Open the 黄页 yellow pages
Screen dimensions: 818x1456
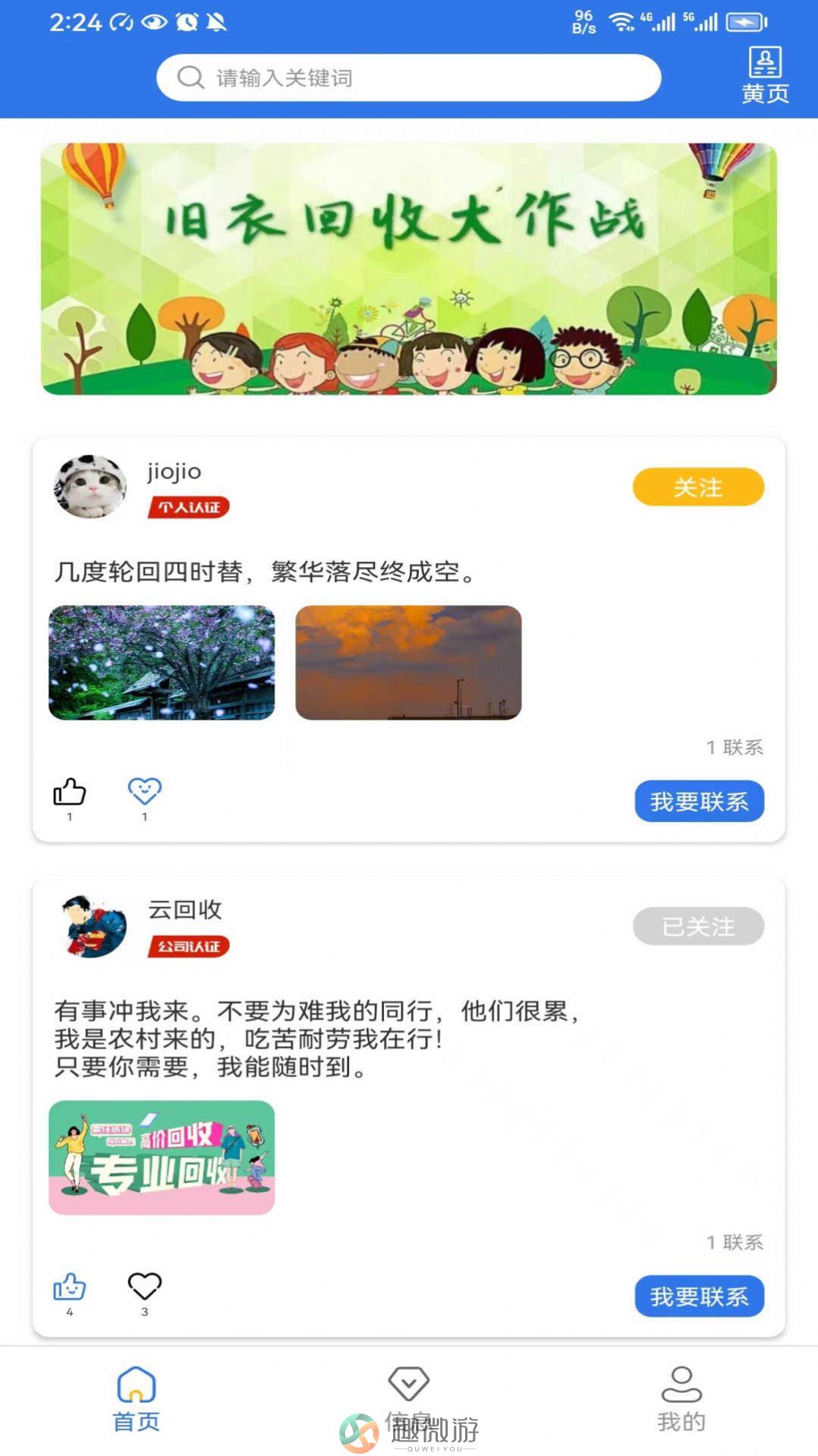point(764,75)
